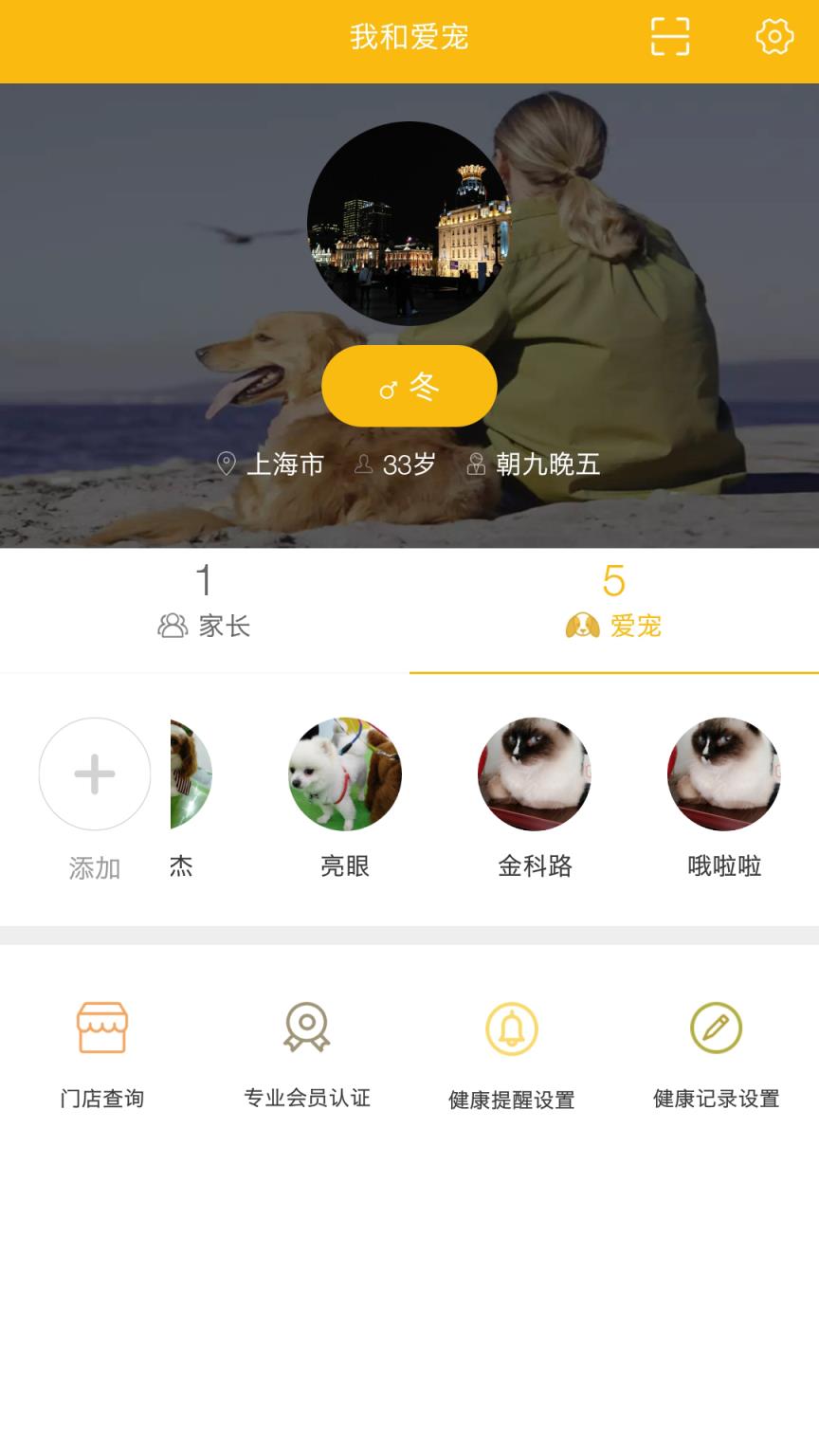This screenshot has width=819, height=1456.
Task: Select the 专业会员认证 badge icon
Action: point(306,1027)
